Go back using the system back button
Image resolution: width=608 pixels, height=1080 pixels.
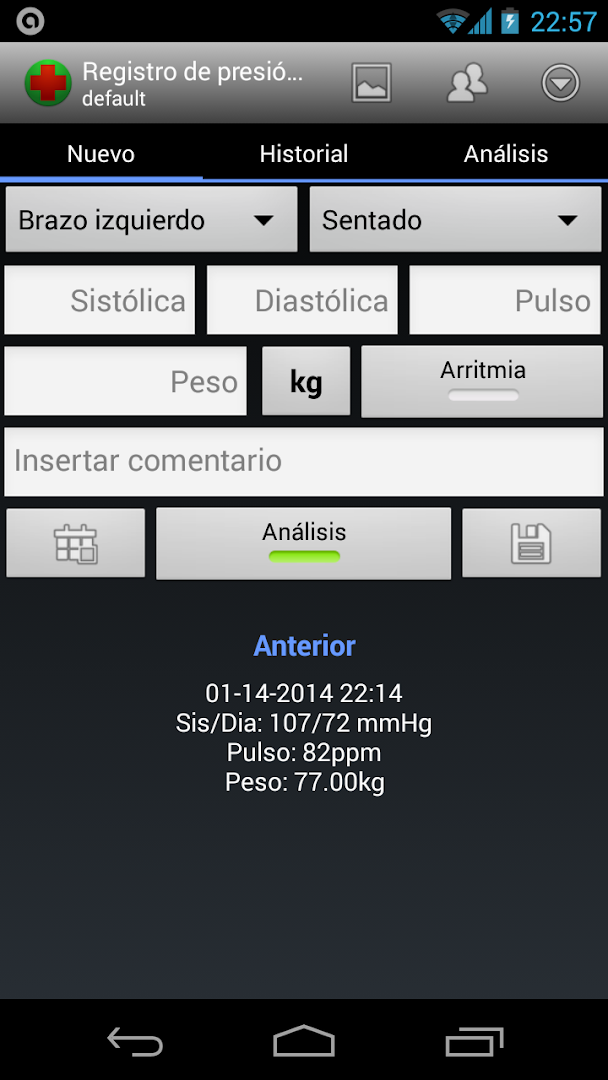pos(135,1041)
